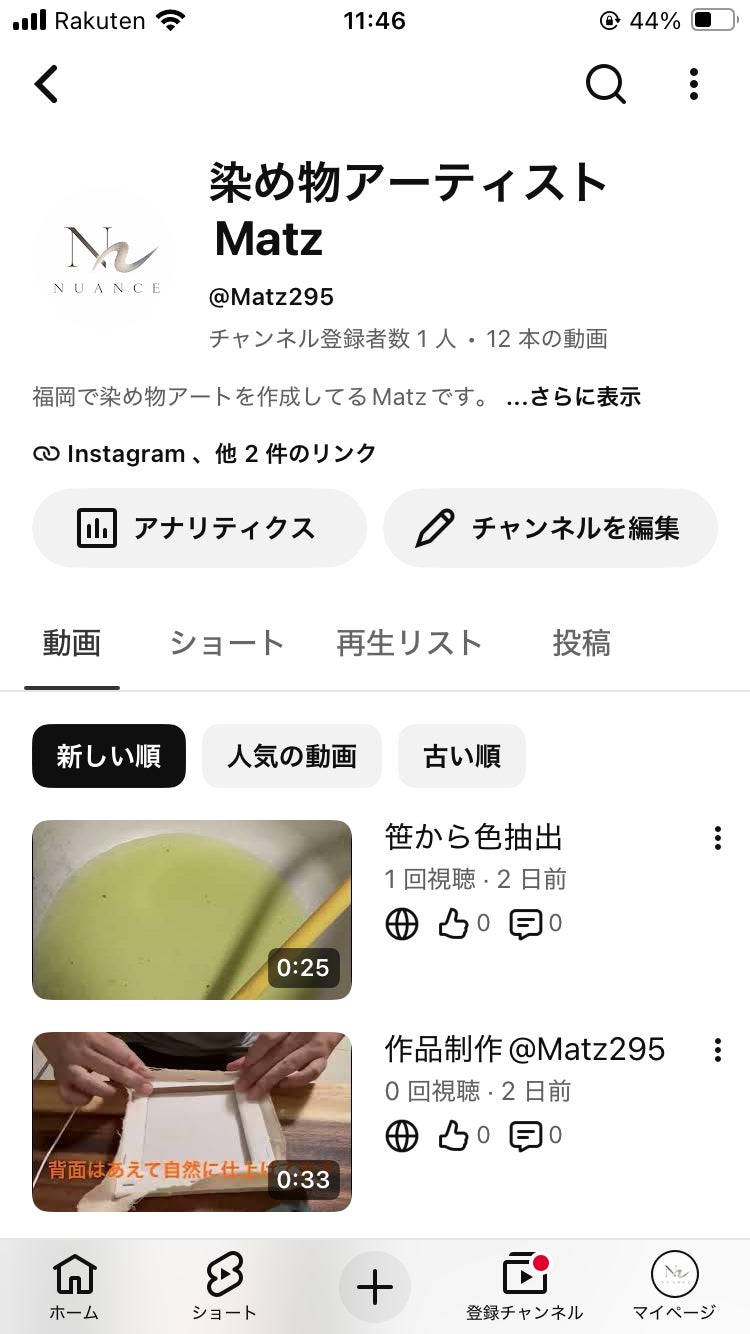Open options menu for 笹から色抽出
Screen dimensions: 750x1334
point(717,838)
